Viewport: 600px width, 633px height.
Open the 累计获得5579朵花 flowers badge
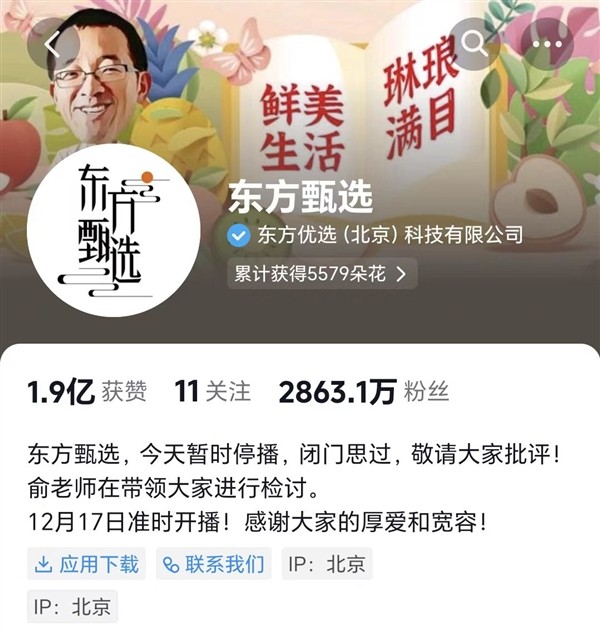tap(321, 274)
